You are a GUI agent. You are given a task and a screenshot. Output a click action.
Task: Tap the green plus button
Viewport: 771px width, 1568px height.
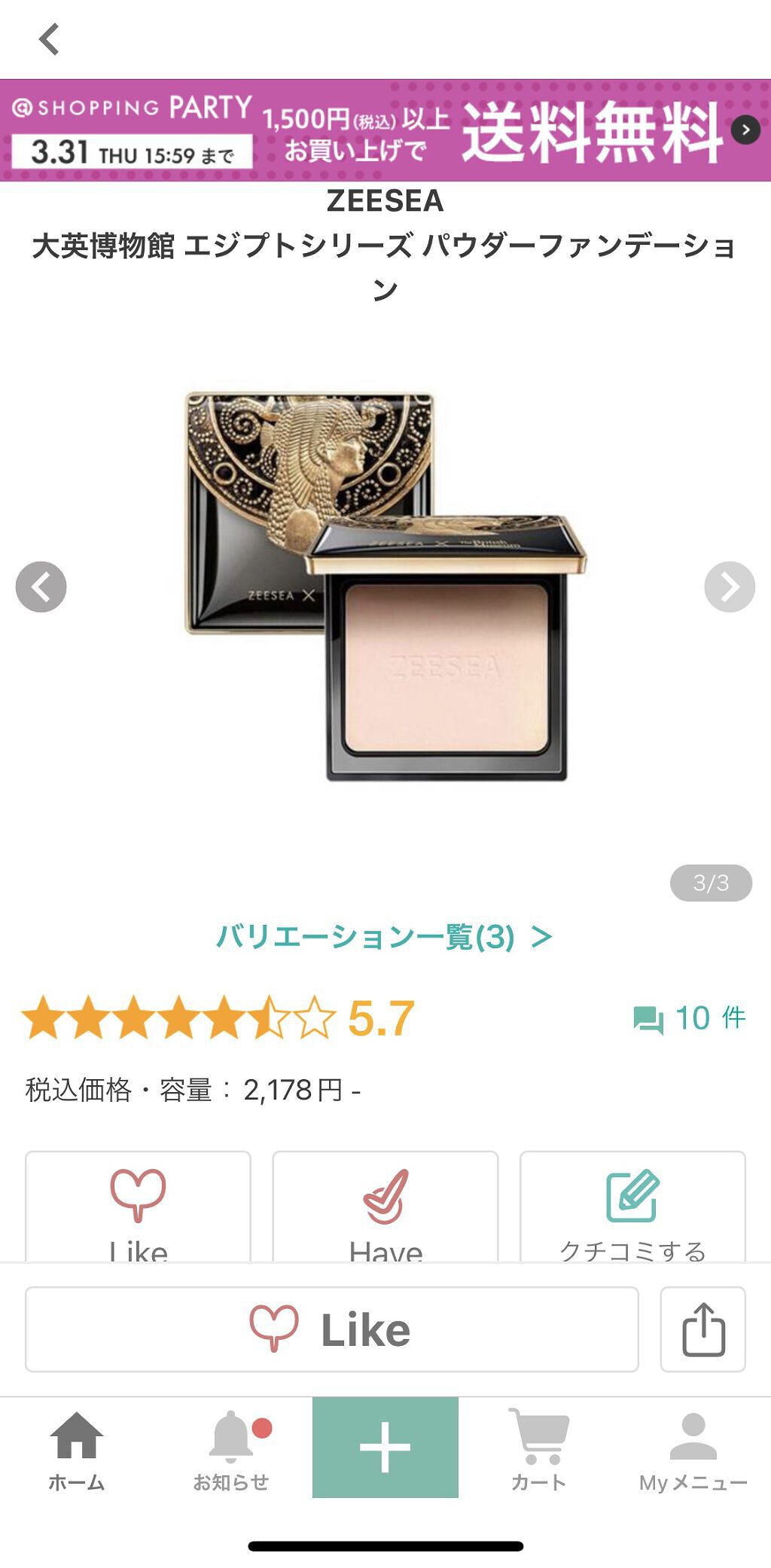(385, 1447)
